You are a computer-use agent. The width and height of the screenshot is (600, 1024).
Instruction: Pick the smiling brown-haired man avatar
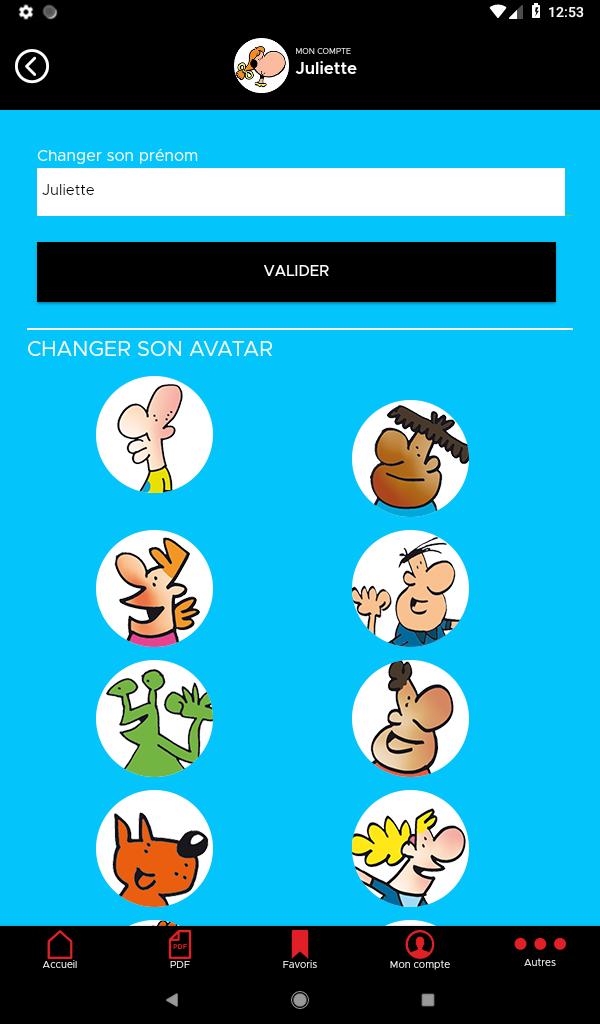[410, 718]
